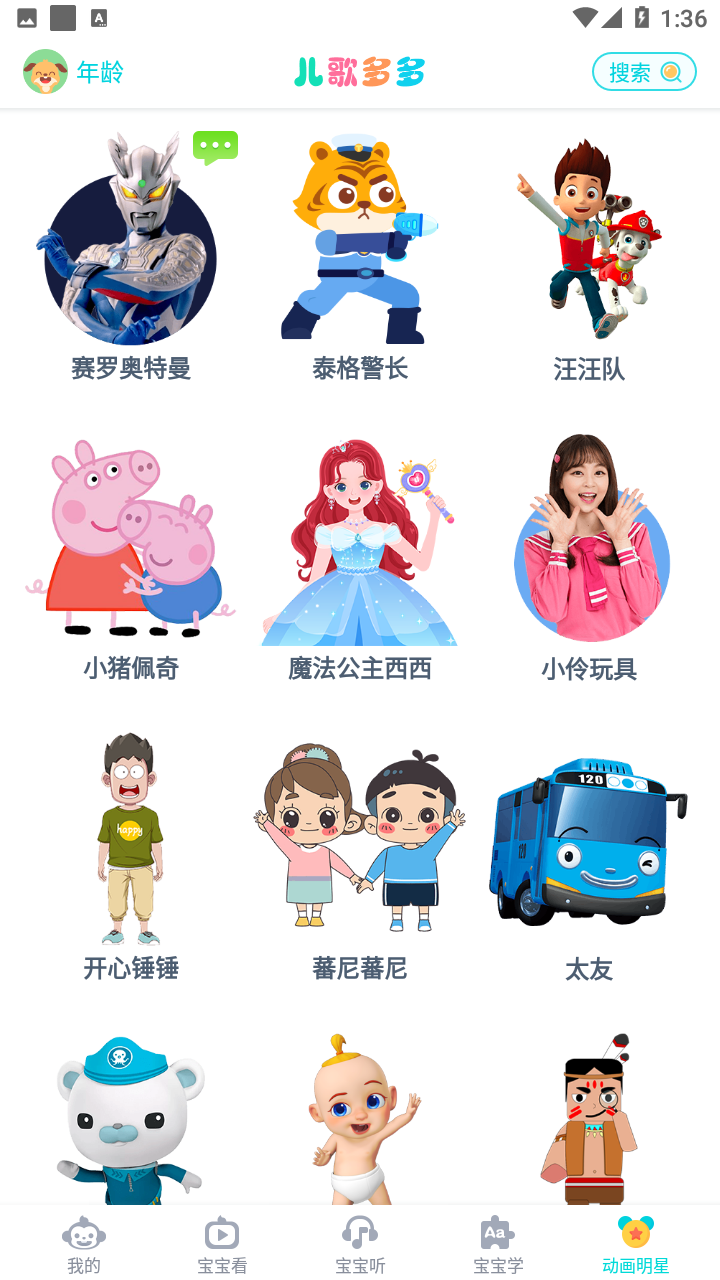720x1280 pixels.
Task: Open the 年龄 age selector
Action: click(x=75, y=72)
